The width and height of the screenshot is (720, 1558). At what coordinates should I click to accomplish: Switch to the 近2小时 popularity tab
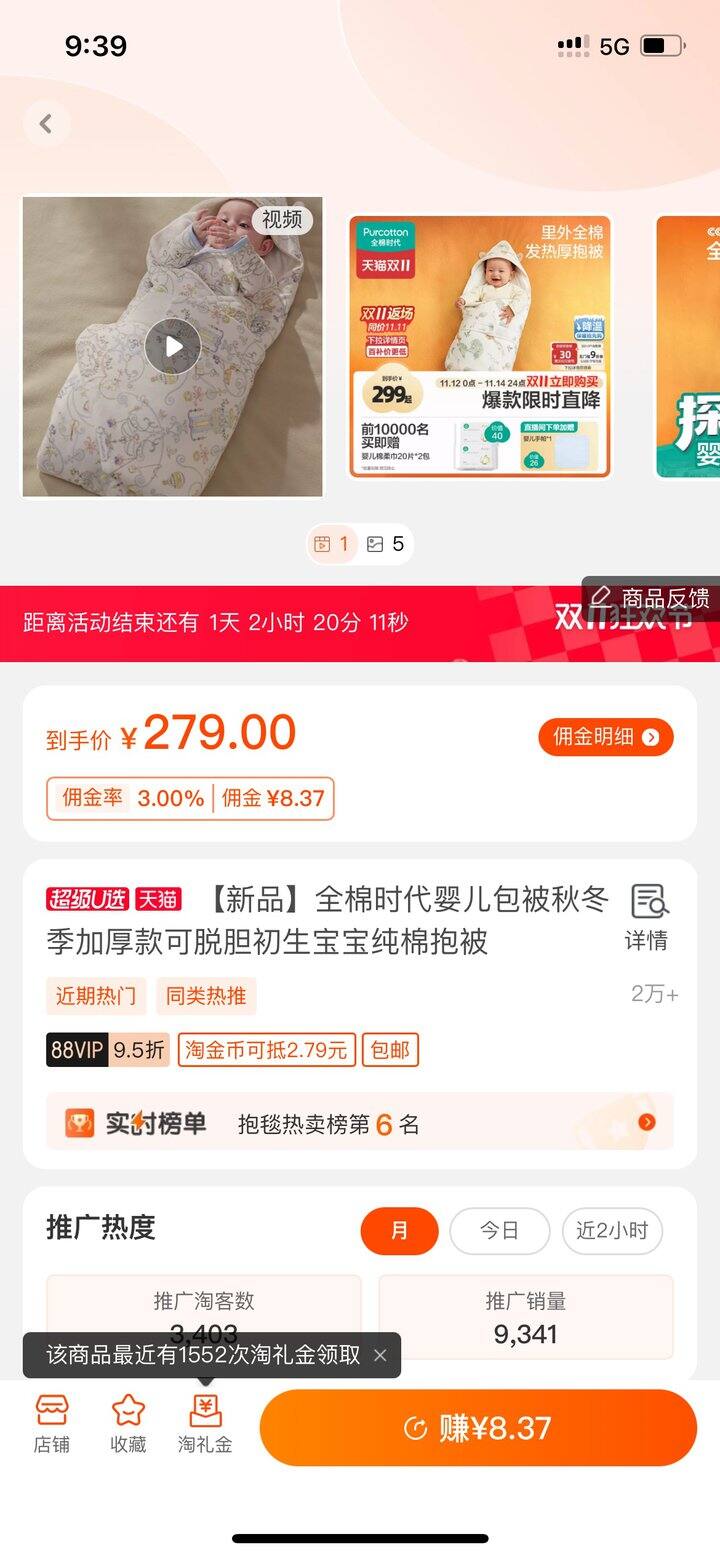(x=612, y=1230)
